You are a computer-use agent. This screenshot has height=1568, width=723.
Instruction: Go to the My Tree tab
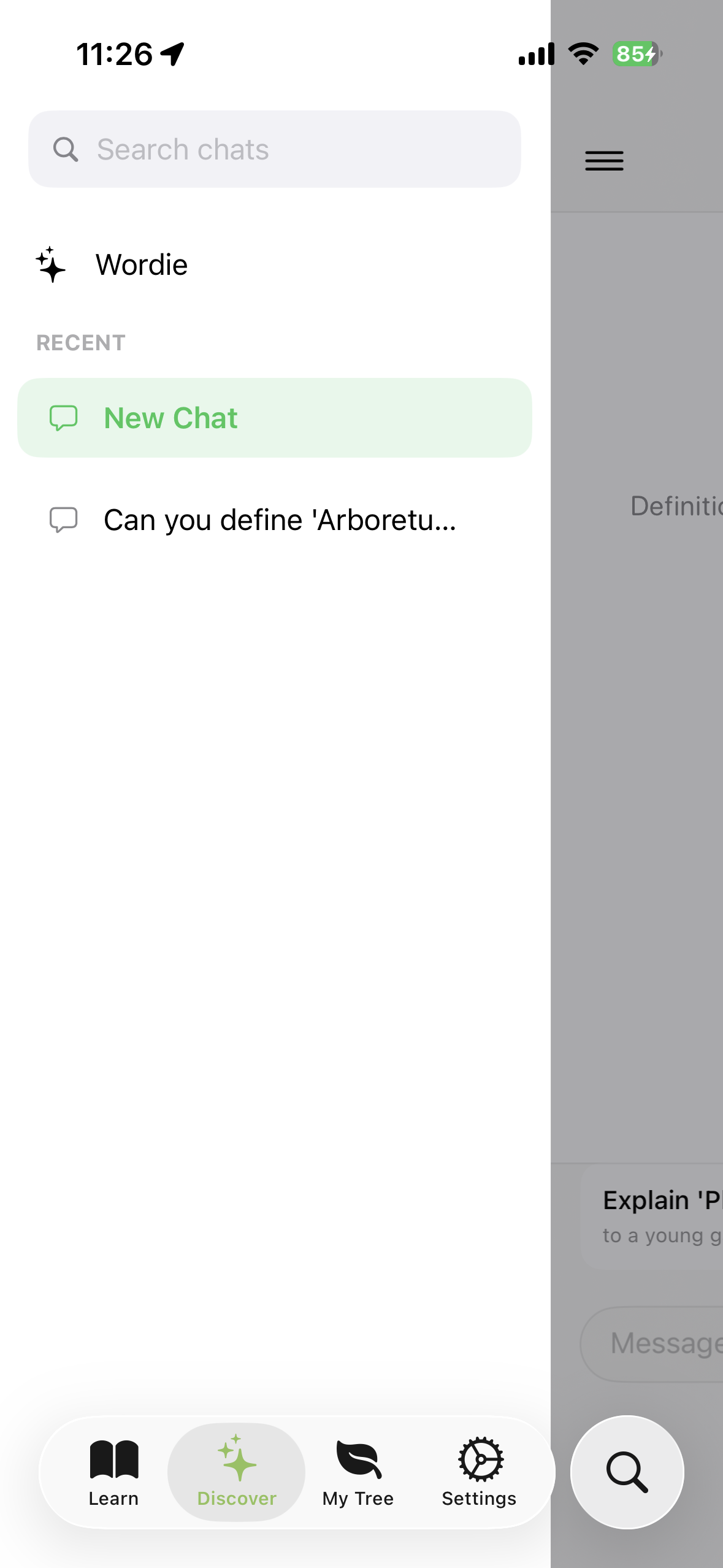coord(358,1472)
